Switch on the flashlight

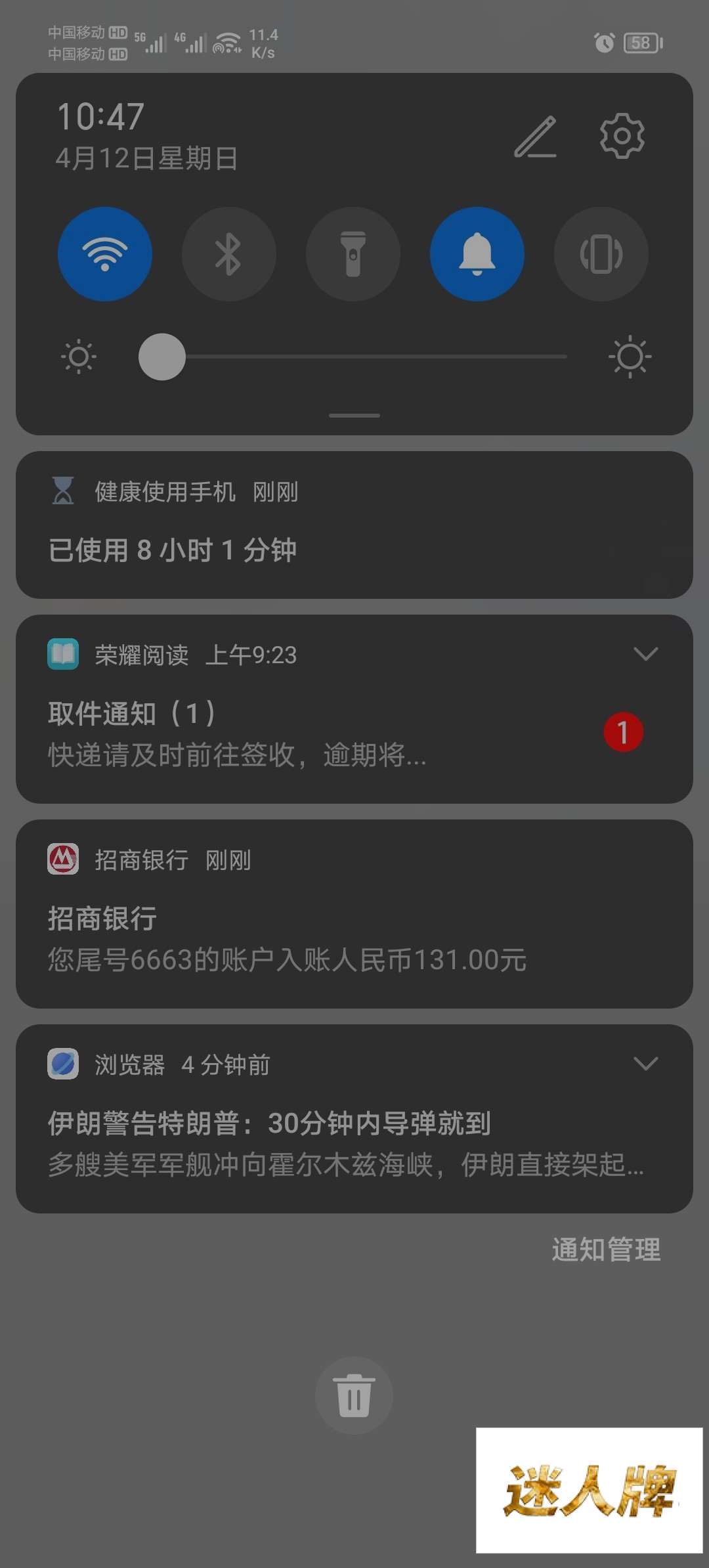click(353, 254)
